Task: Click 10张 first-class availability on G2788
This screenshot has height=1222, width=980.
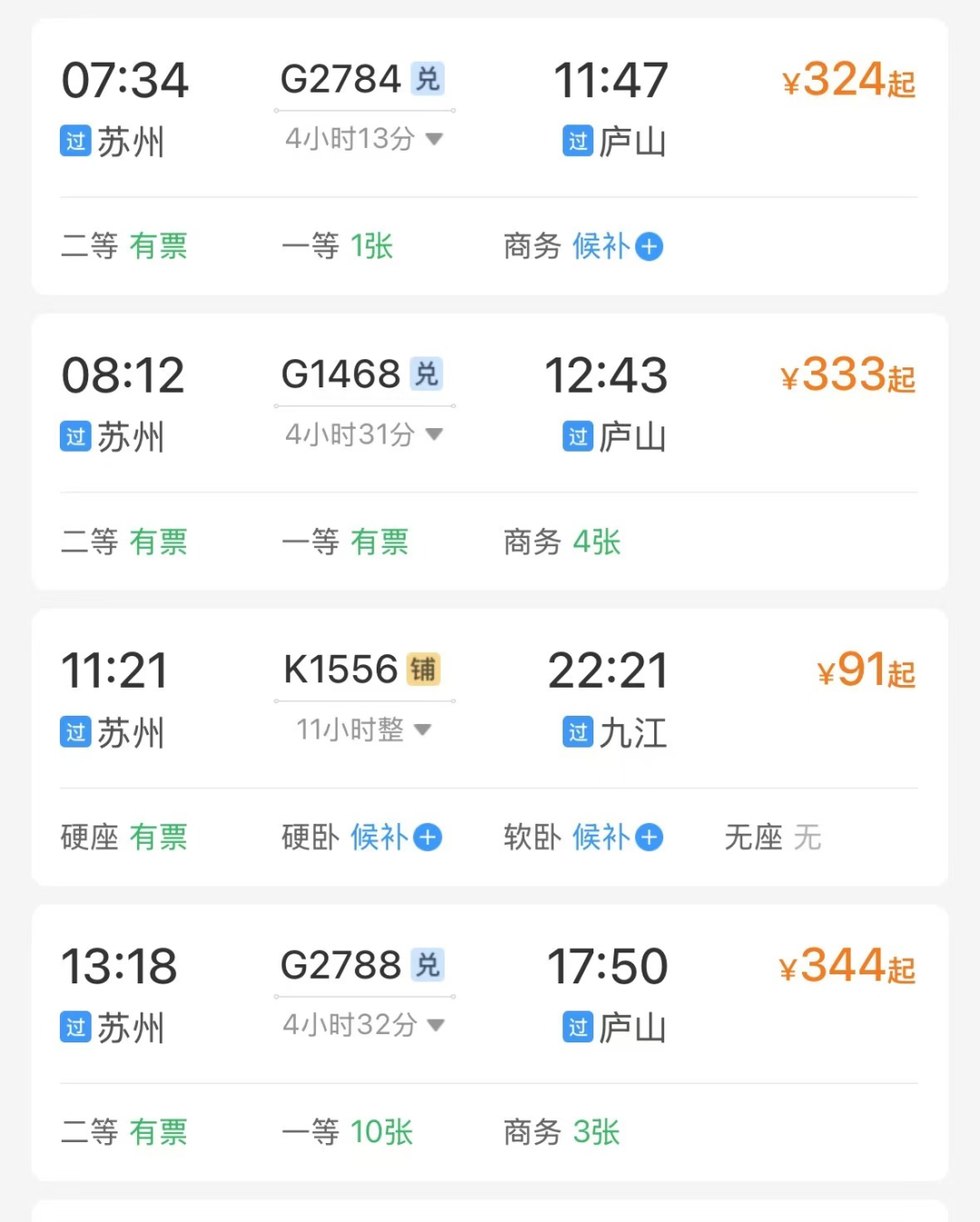Action: pos(381,1132)
